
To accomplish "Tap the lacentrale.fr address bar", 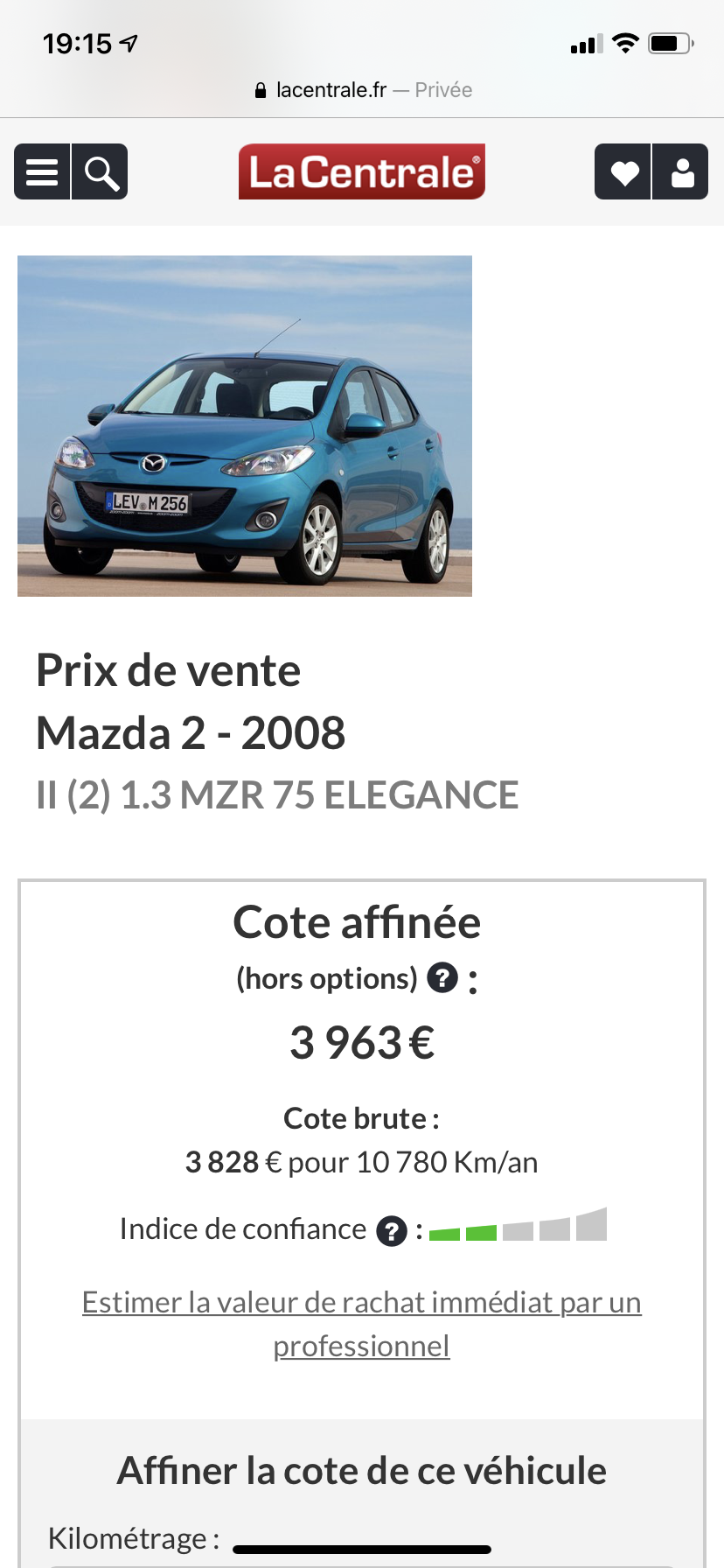I will (362, 89).
